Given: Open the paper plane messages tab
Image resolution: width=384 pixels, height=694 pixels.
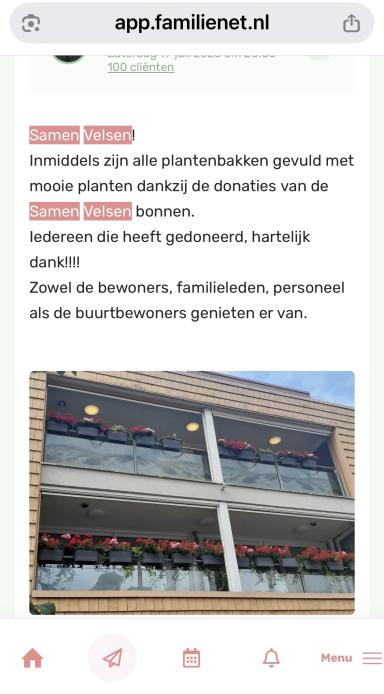Looking at the screenshot, I should coord(112,658).
